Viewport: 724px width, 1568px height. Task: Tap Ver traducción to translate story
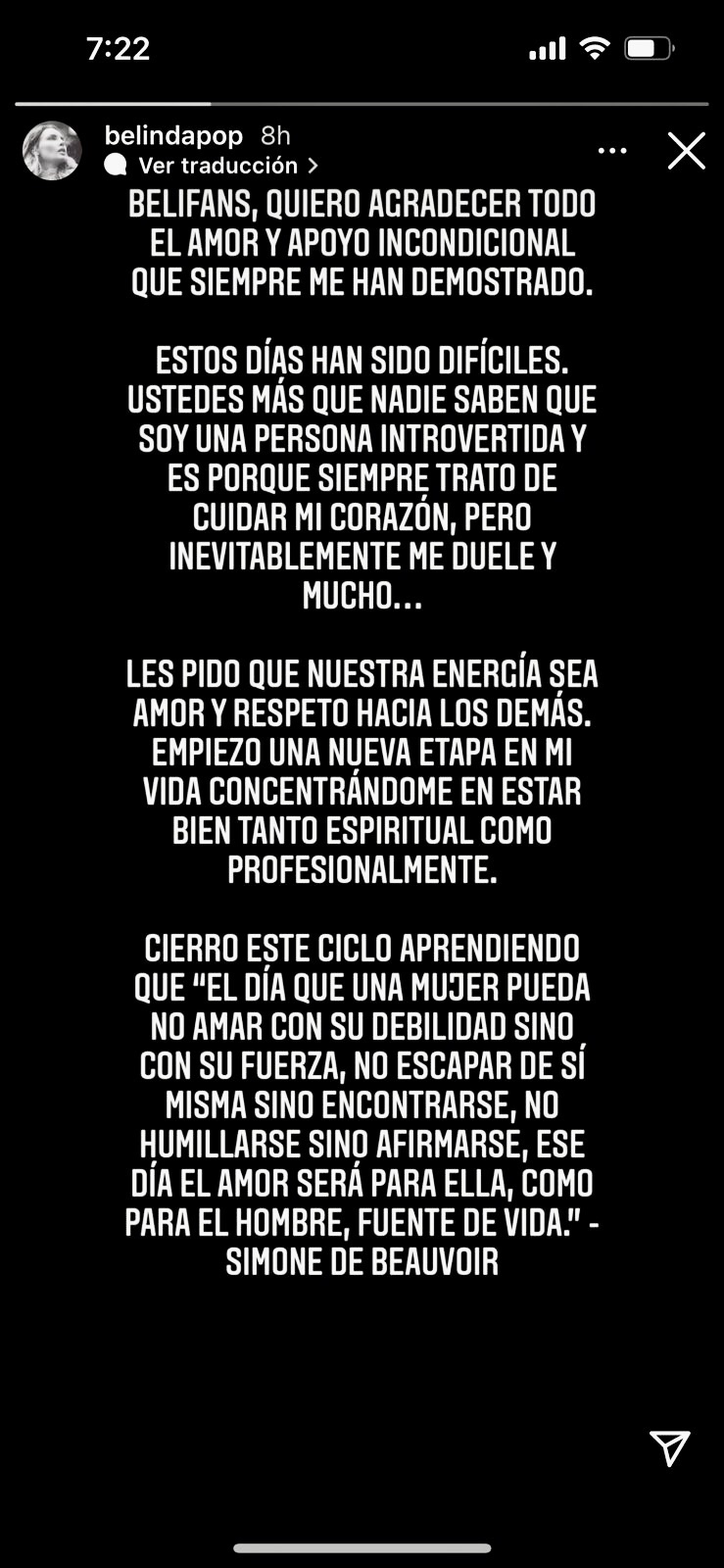coord(217,166)
